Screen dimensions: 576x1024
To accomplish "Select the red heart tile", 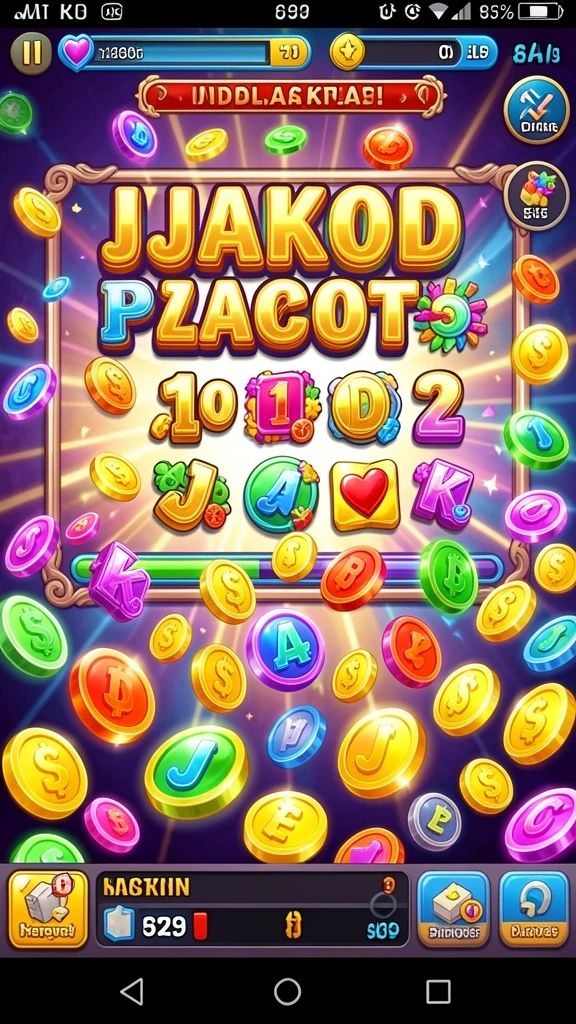I will pyautogui.click(x=365, y=494).
